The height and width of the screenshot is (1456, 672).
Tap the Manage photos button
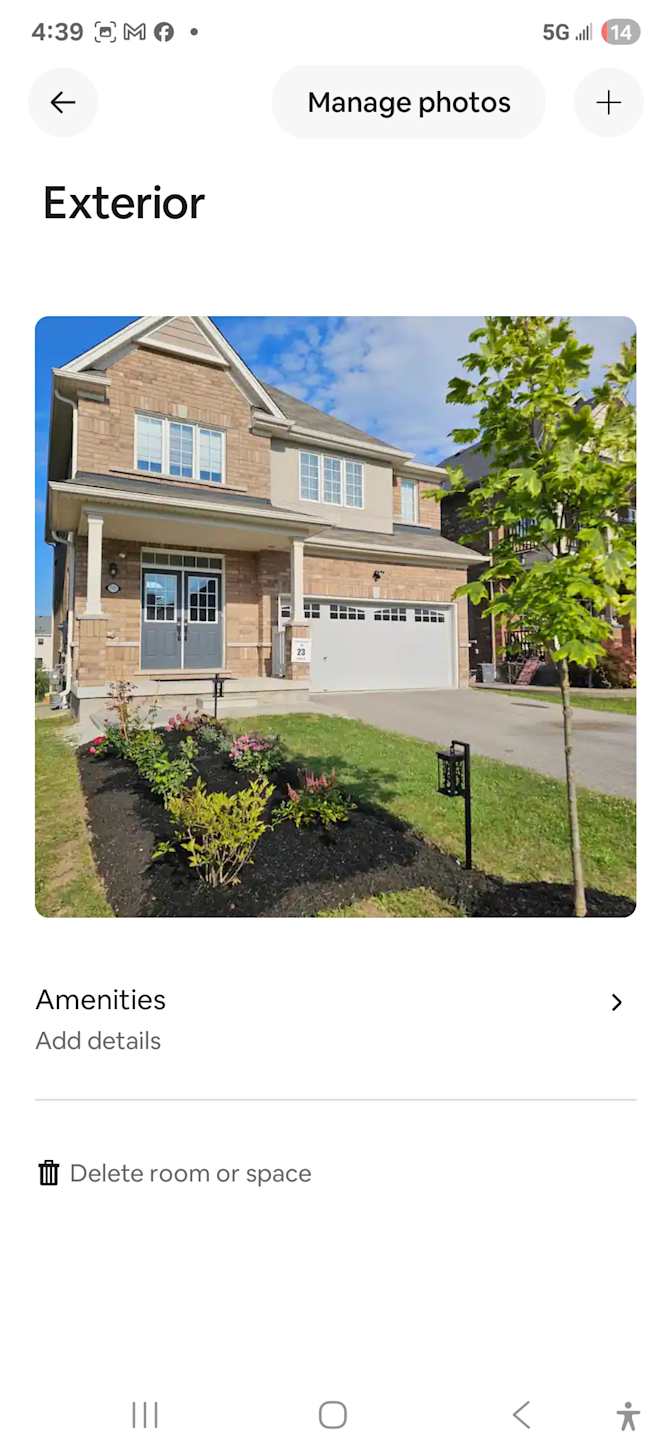(409, 102)
